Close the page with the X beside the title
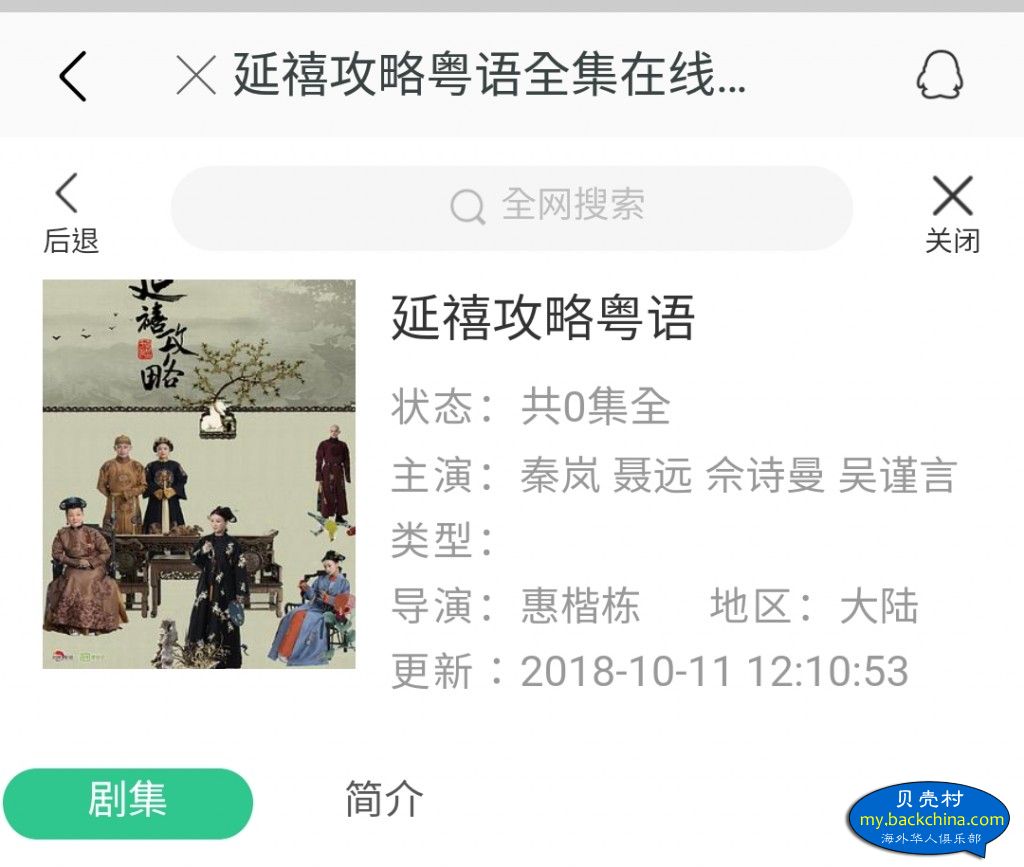This screenshot has height=867, width=1024. (196, 76)
